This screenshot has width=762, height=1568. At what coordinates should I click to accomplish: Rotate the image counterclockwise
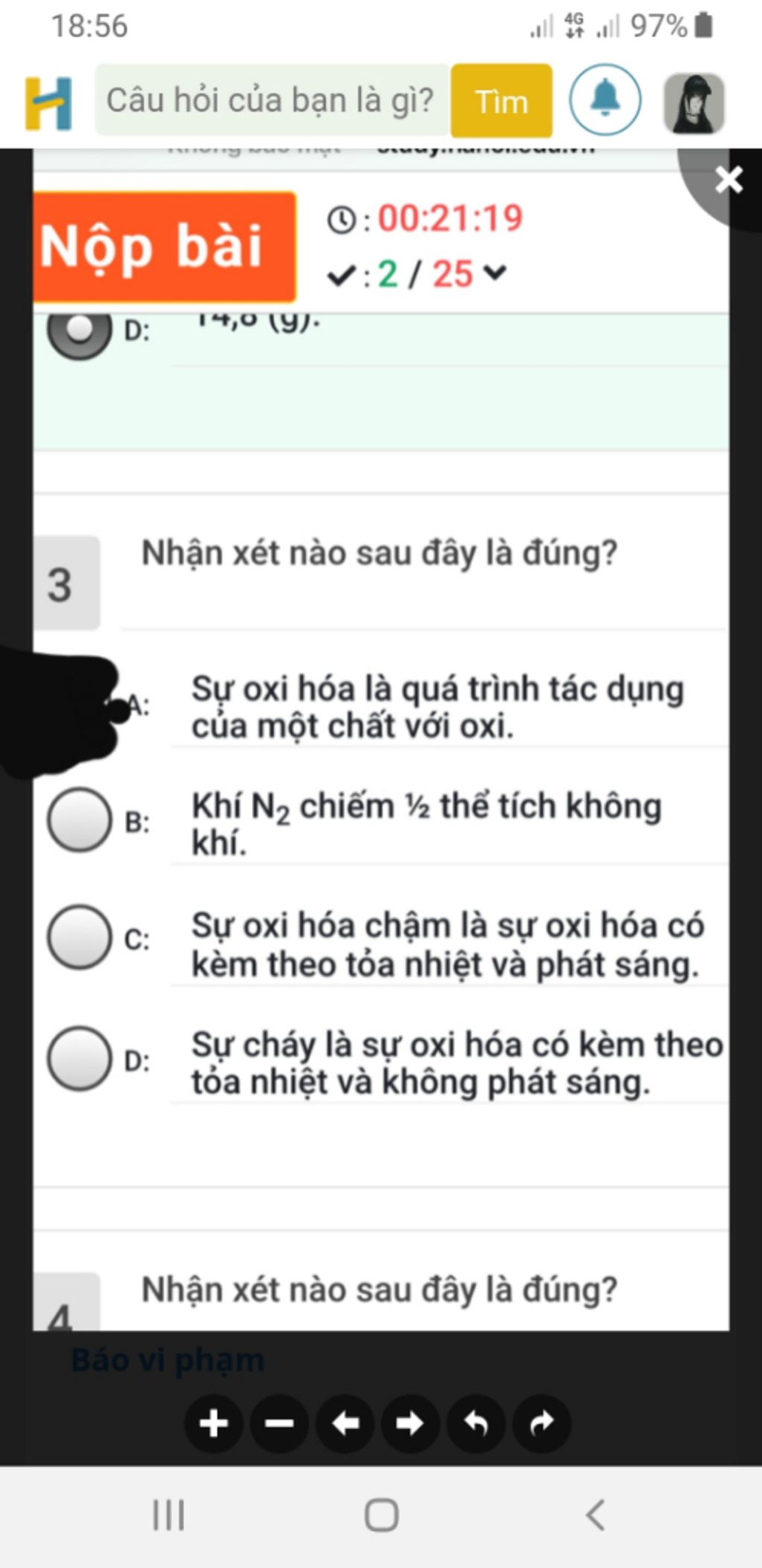(476, 1423)
